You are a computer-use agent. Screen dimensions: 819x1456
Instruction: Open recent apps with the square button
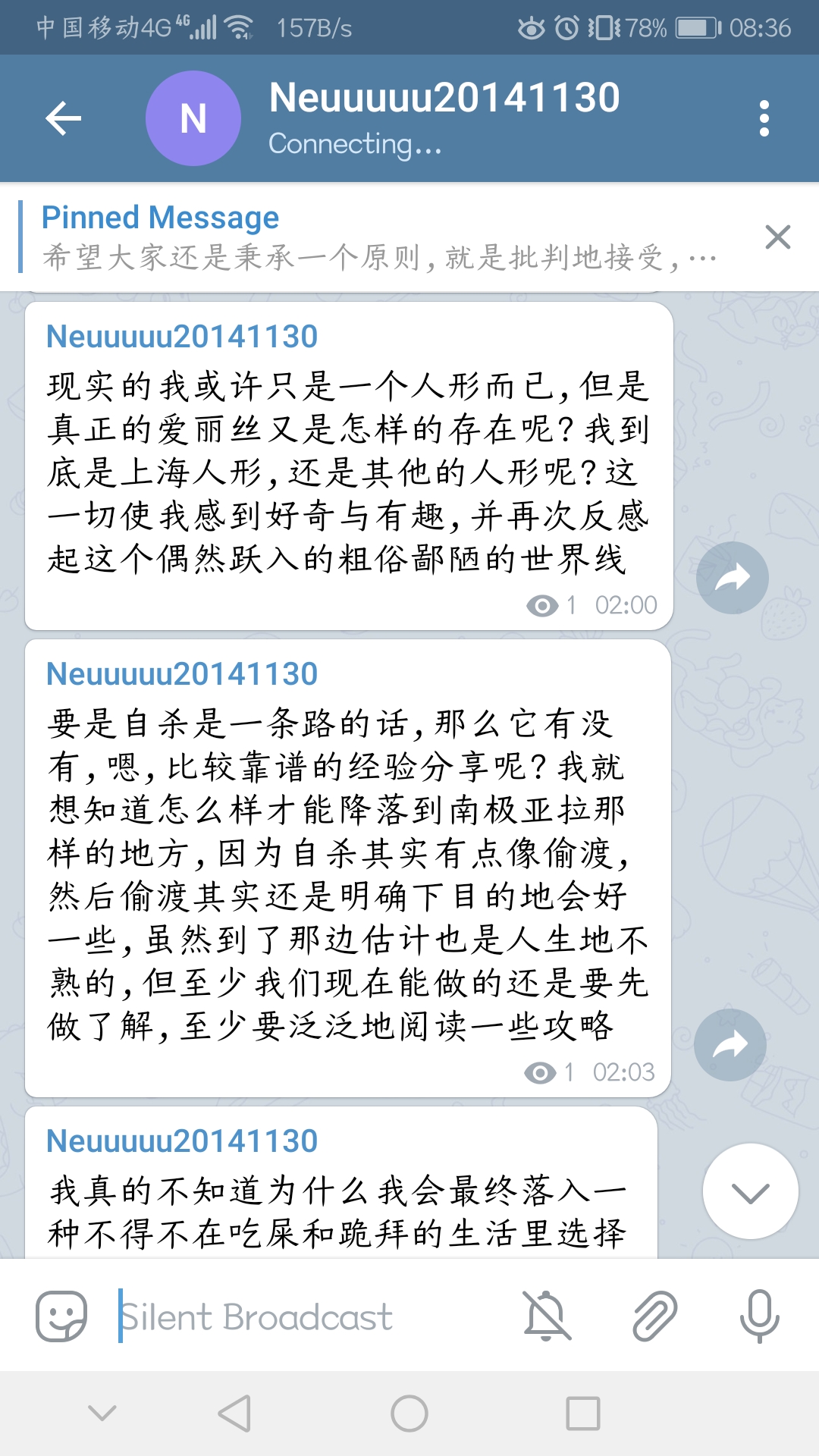click(582, 1414)
